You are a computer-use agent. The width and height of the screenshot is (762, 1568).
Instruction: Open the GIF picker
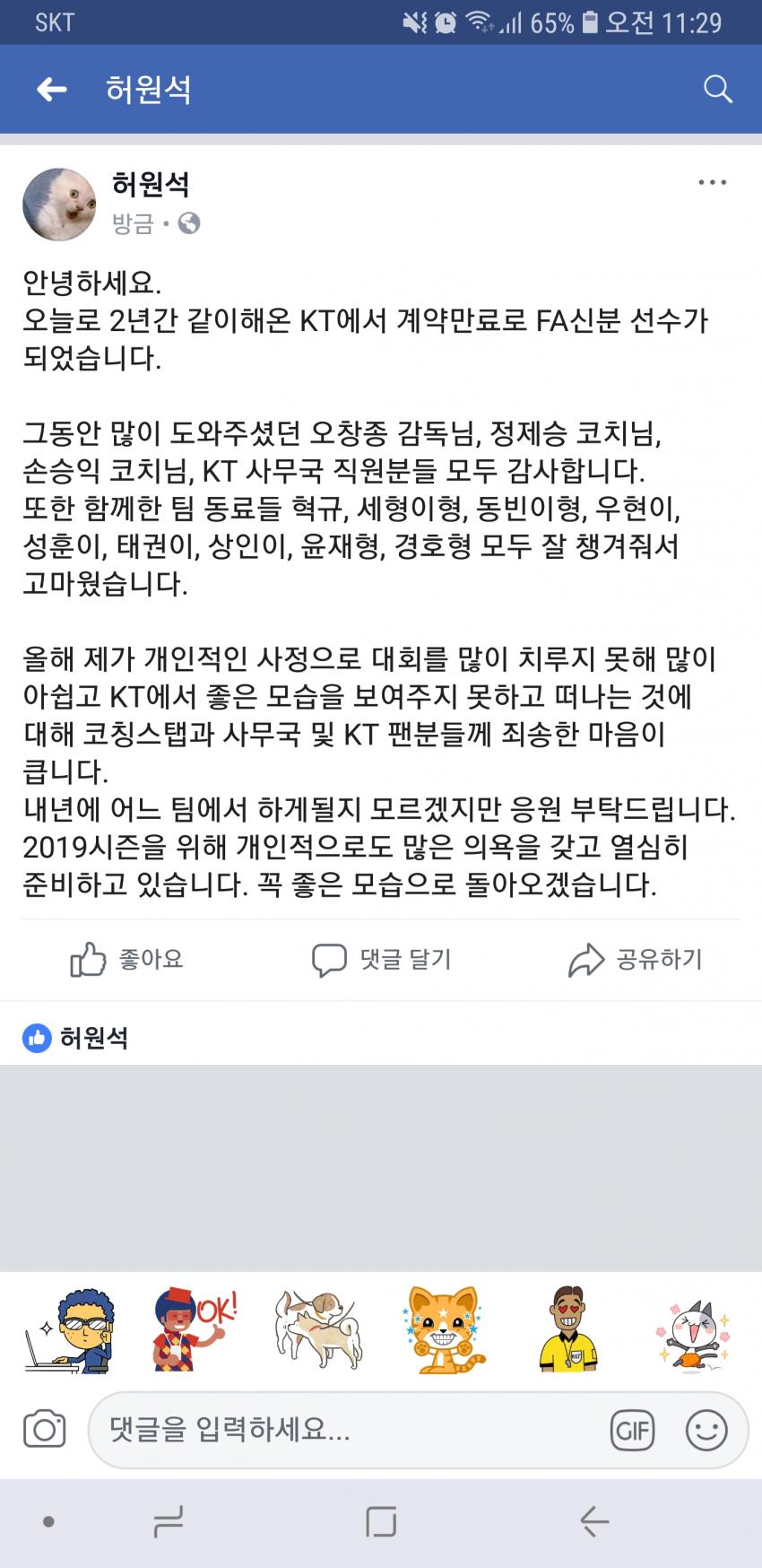click(633, 1430)
